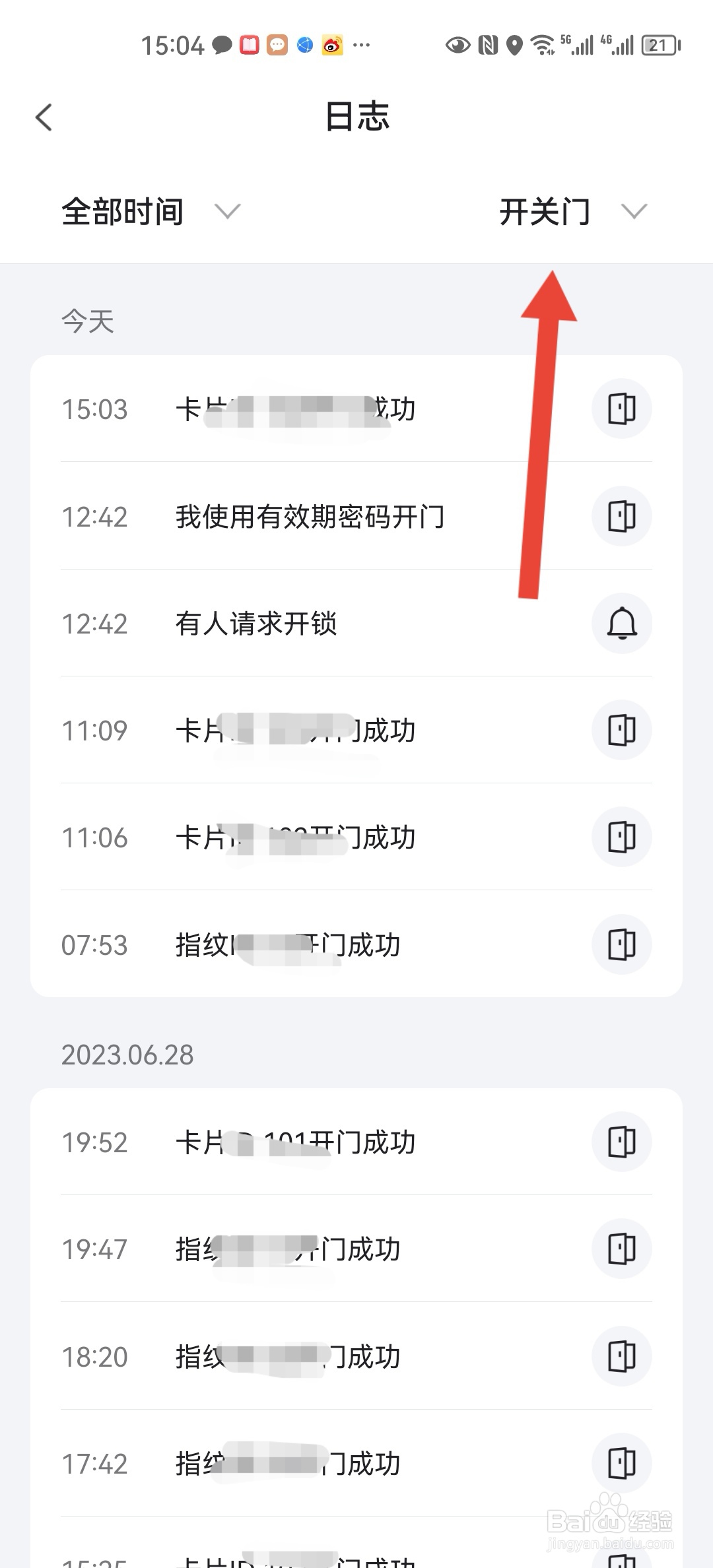Open the 全部时间 time filter dropdown

[124, 211]
